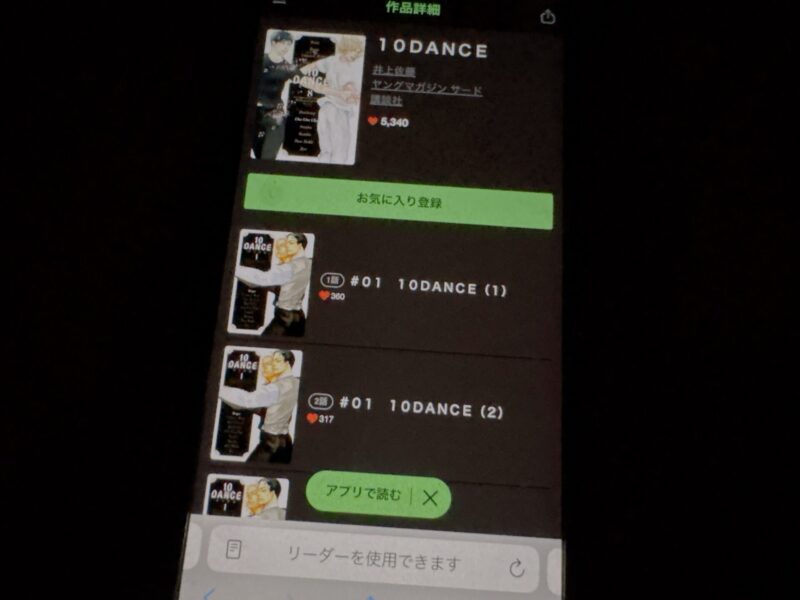Open the browser address bar

pyautogui.click(x=373, y=561)
